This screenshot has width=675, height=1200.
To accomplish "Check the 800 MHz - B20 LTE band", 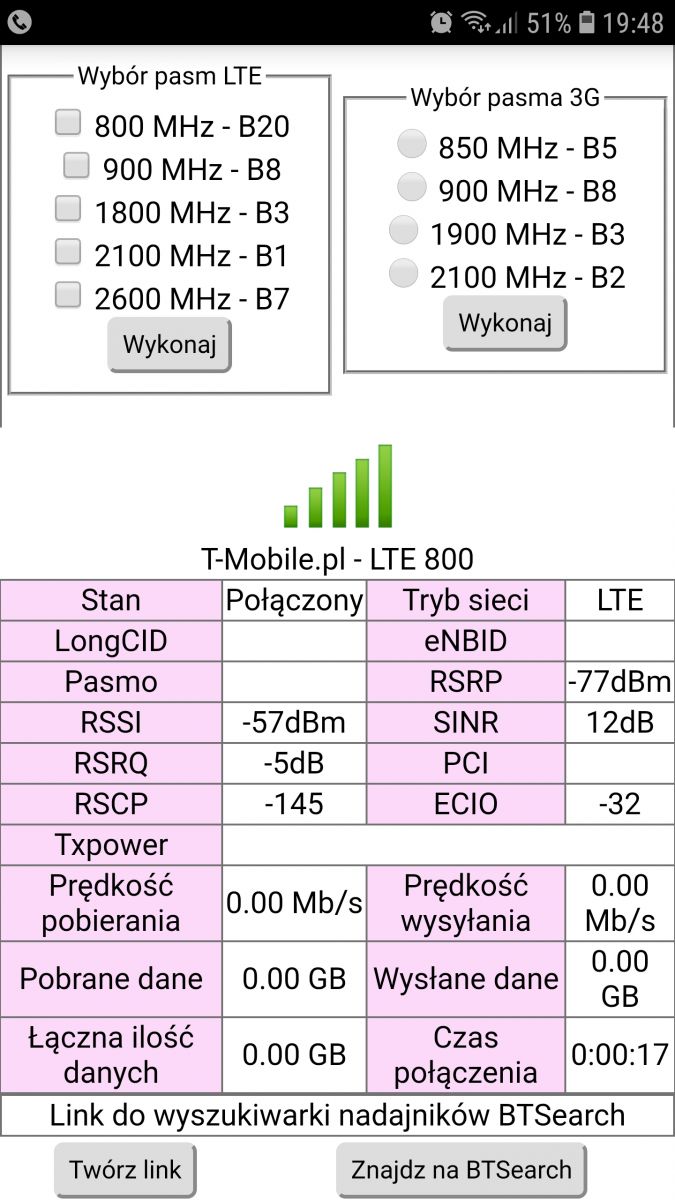I will click(68, 123).
